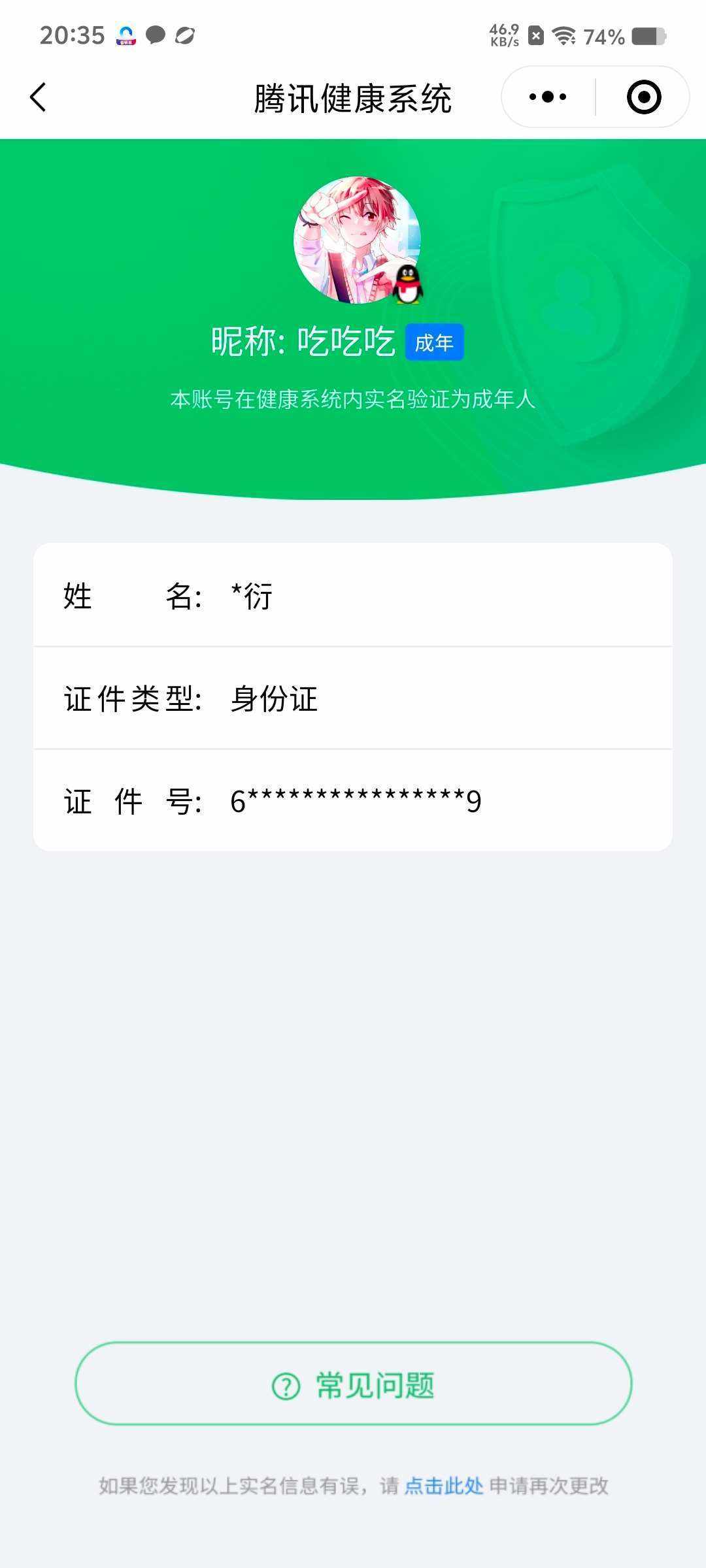Click the circular exit capsule button
This screenshot has height=1568, width=706.
pos(645,96)
